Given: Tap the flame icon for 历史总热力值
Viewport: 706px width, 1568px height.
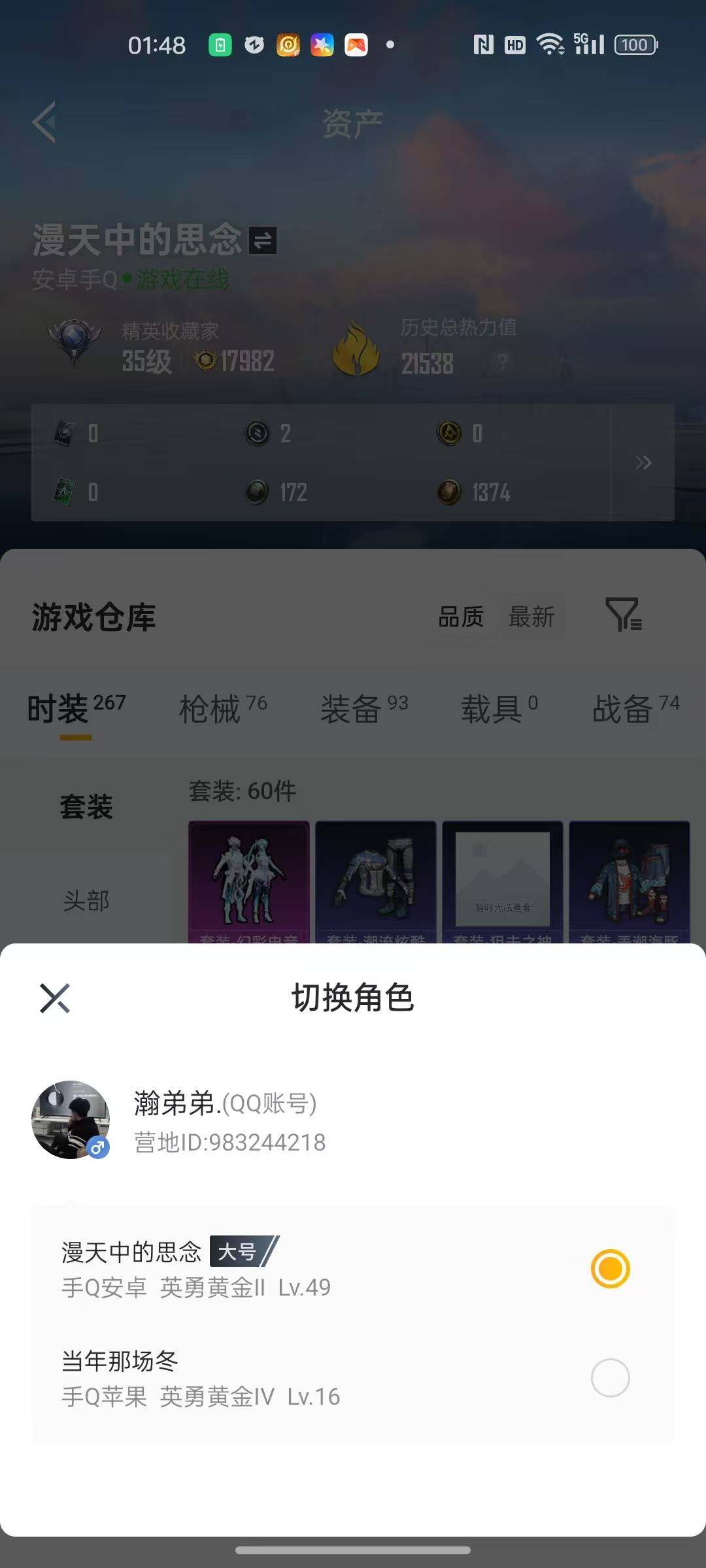Looking at the screenshot, I should coord(356,346).
